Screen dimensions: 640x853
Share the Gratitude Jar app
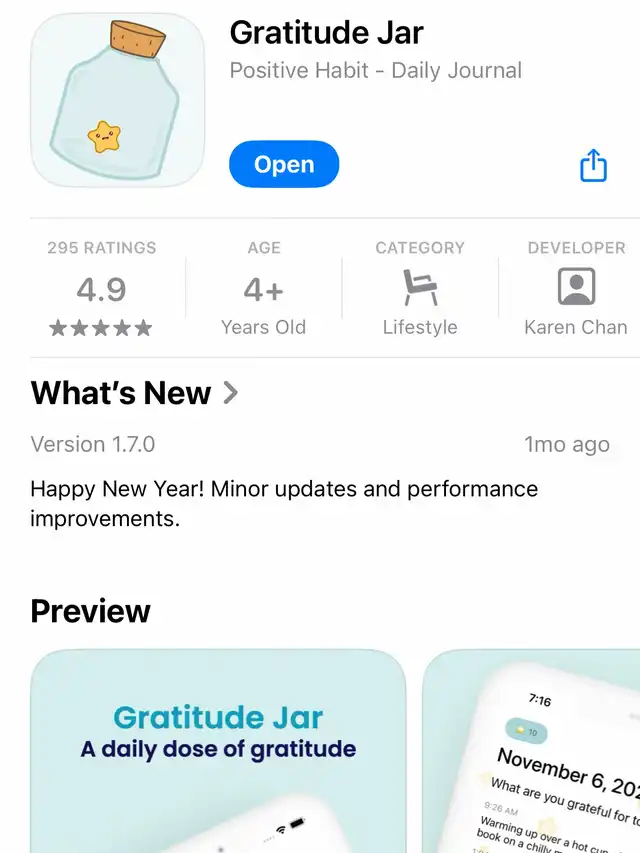coord(594,165)
